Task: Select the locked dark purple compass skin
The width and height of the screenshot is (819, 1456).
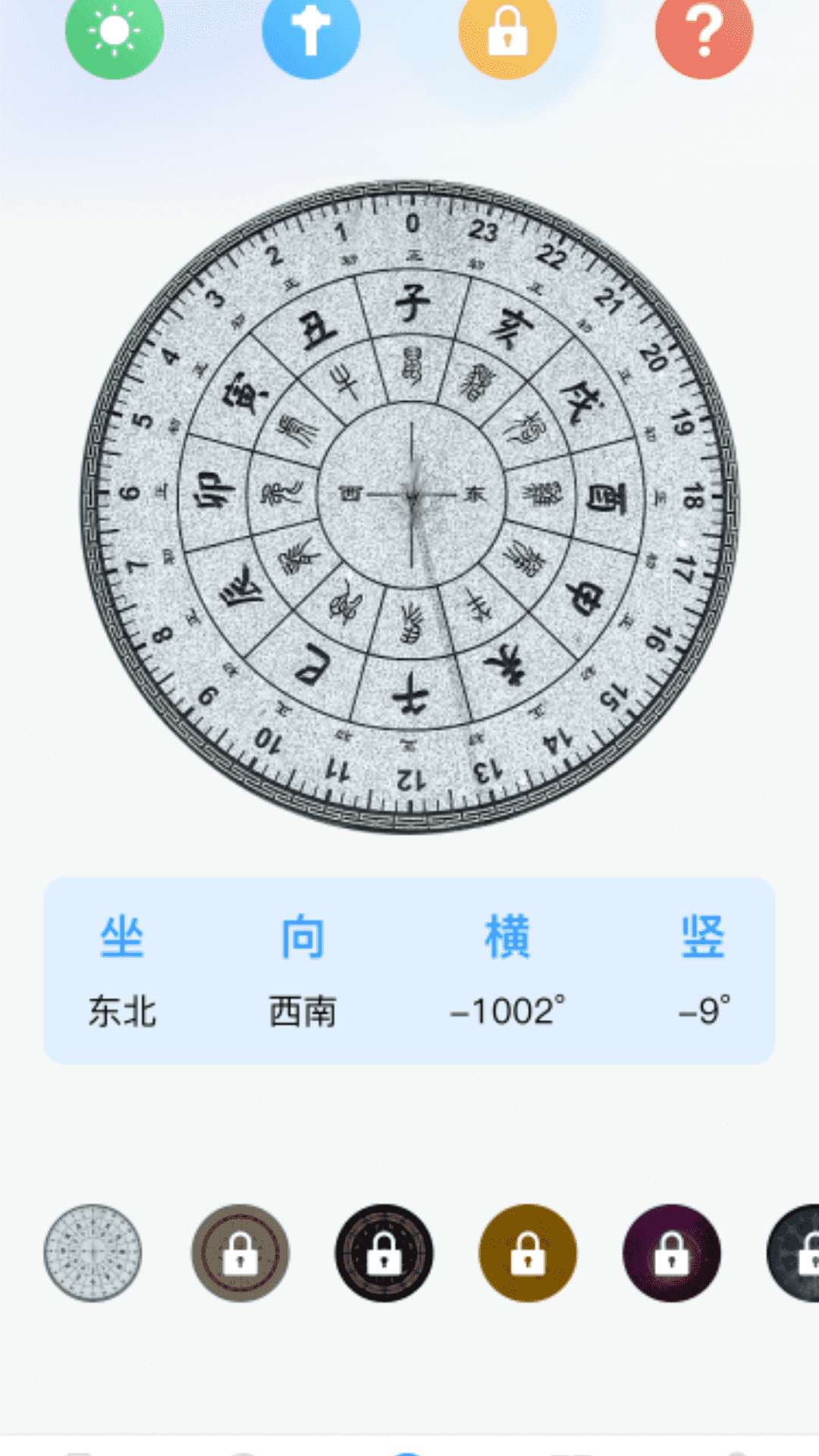Action: coord(672,1253)
